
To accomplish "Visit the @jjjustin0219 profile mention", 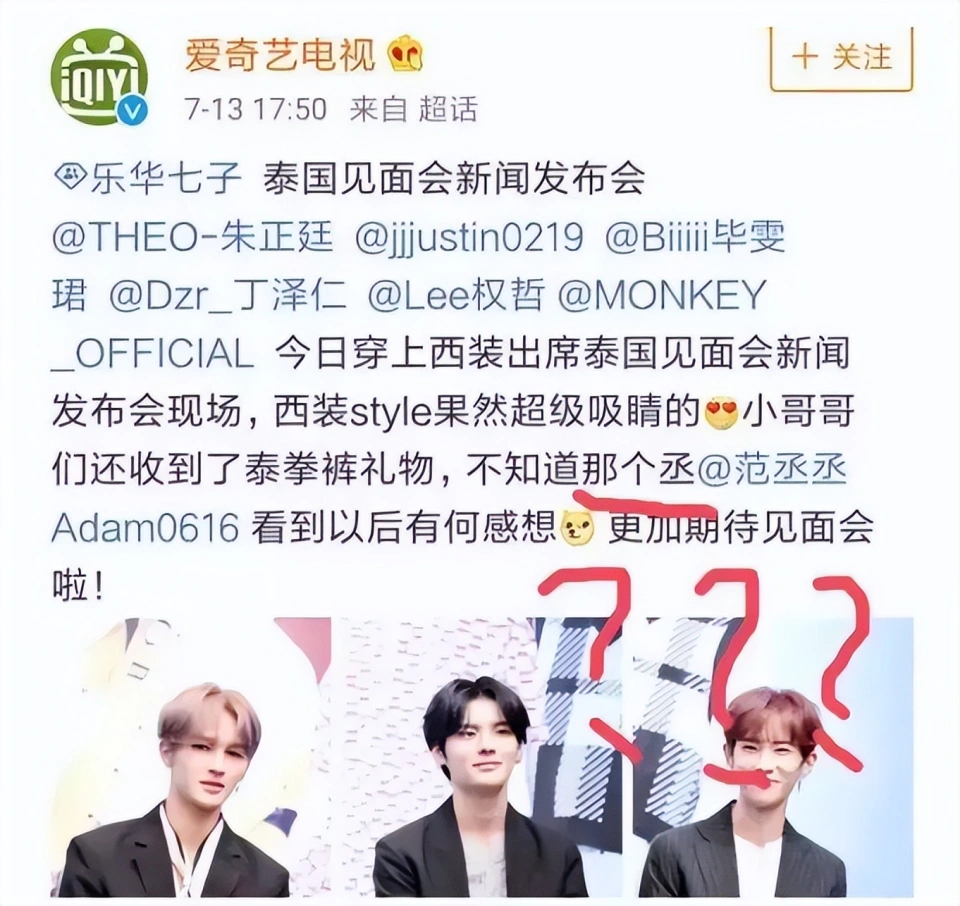I will tap(469, 238).
